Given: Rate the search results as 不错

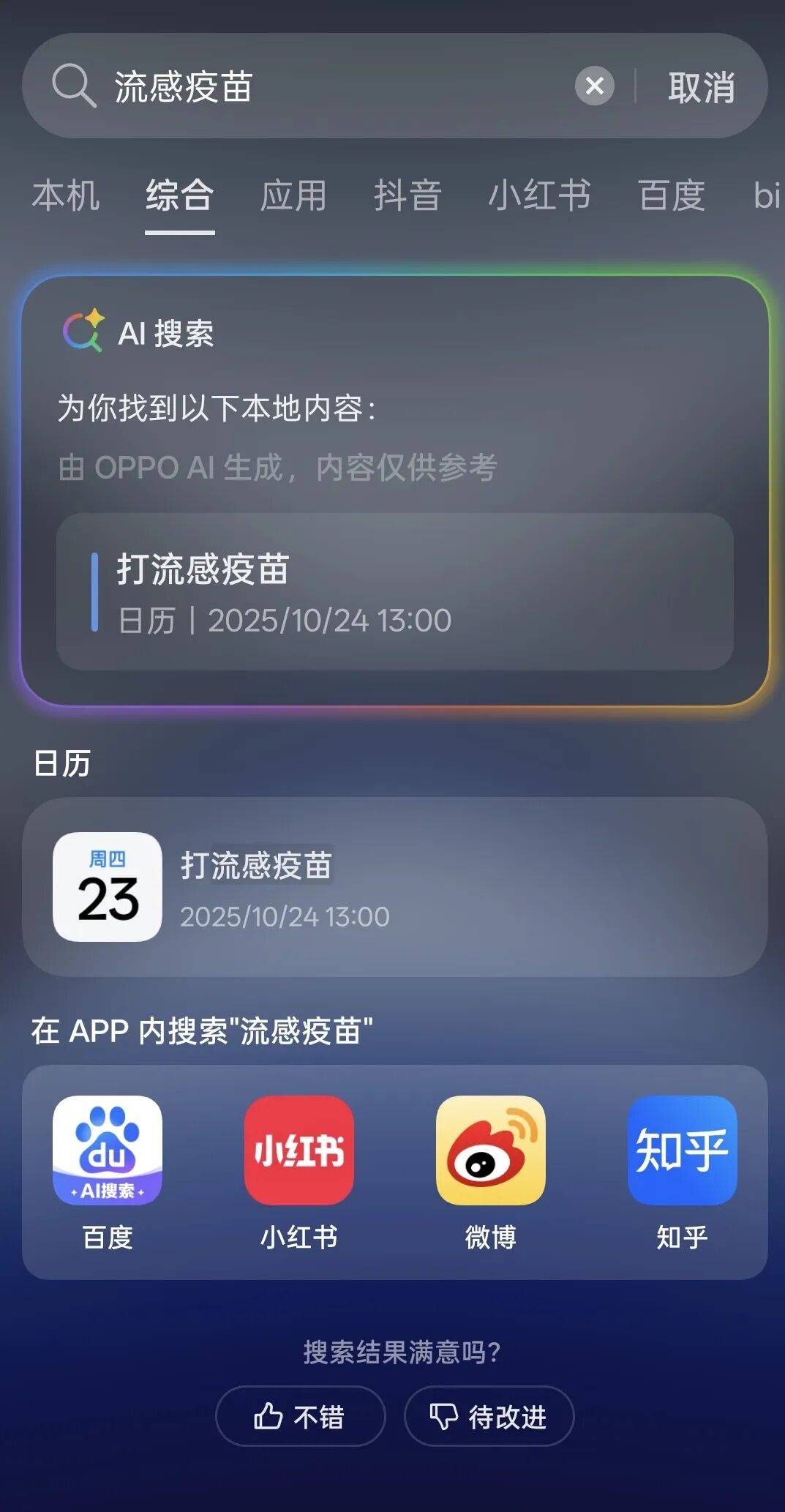Looking at the screenshot, I should point(300,1416).
